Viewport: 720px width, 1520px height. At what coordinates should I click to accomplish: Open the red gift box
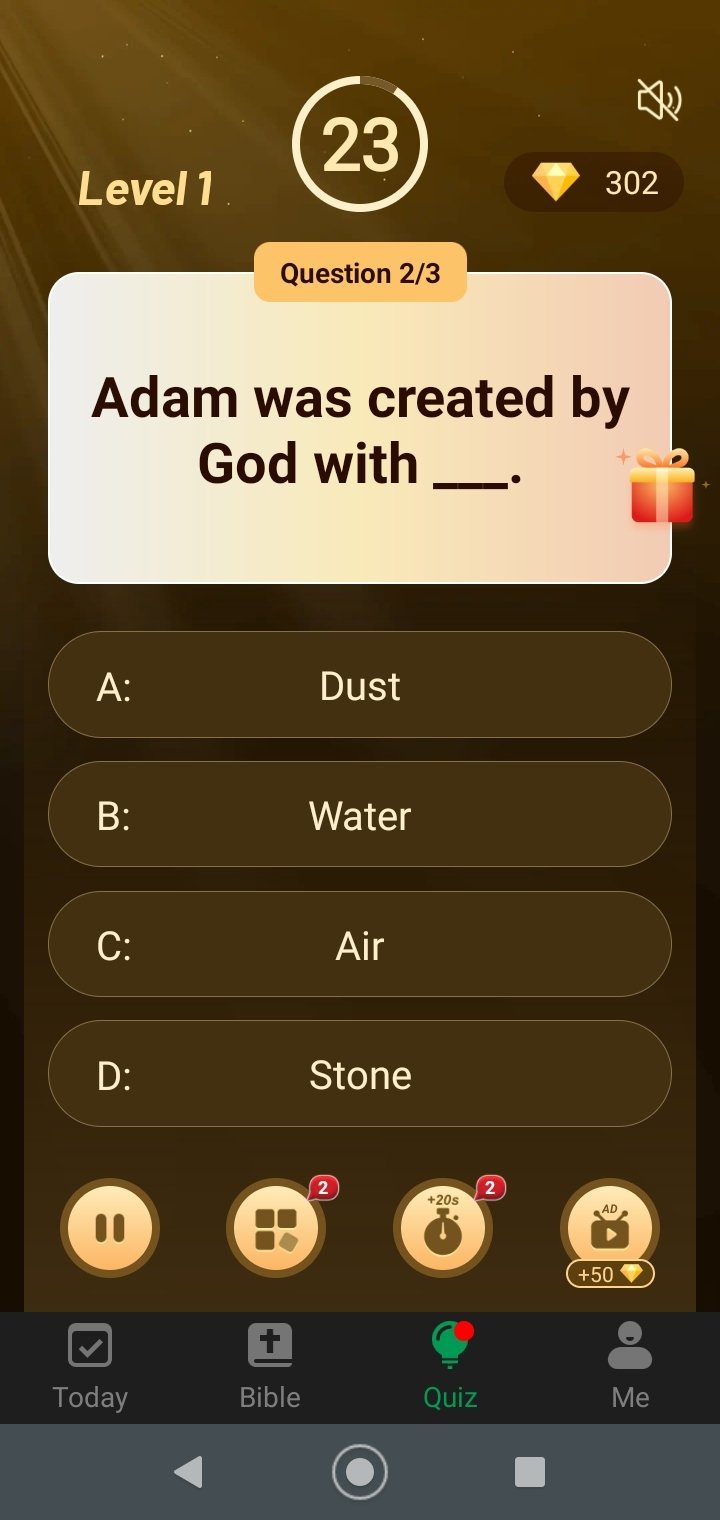(x=662, y=486)
